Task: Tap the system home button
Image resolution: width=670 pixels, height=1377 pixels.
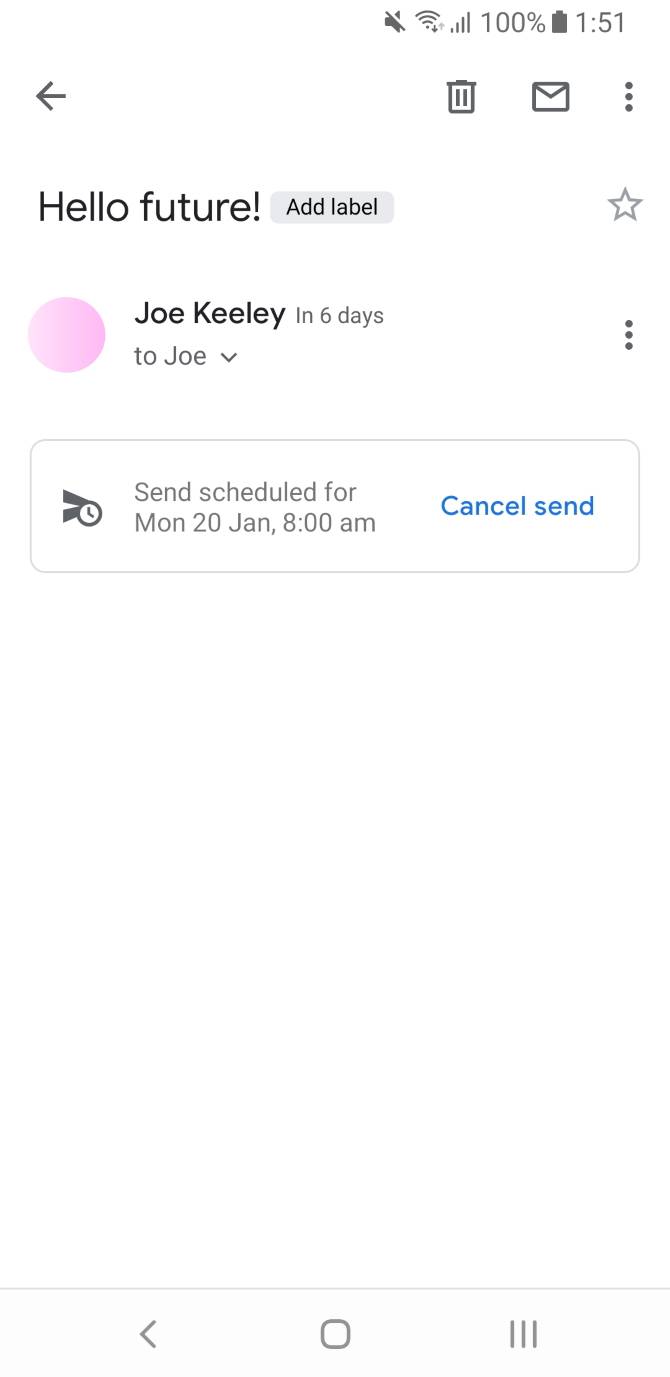Action: click(335, 1333)
